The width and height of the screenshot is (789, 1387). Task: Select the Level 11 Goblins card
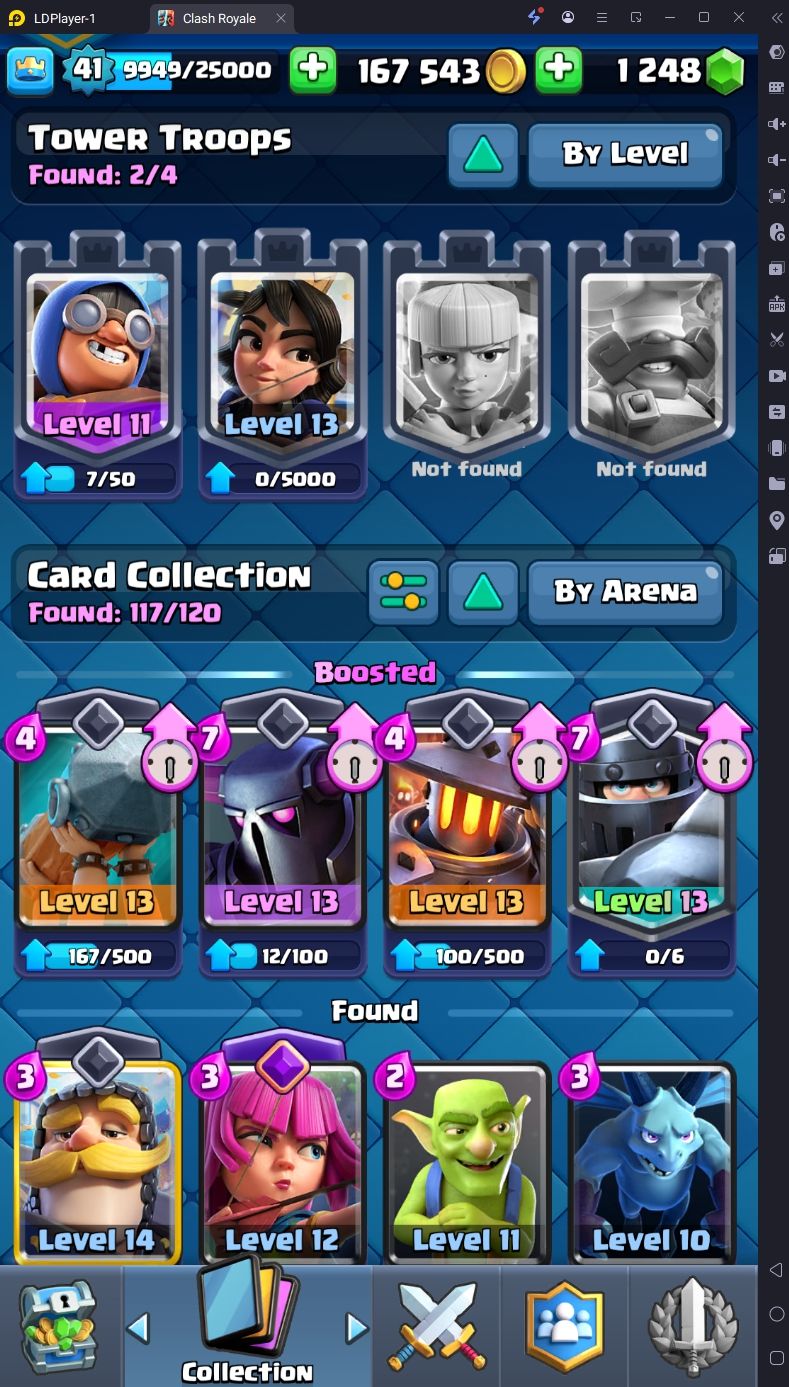[466, 1160]
